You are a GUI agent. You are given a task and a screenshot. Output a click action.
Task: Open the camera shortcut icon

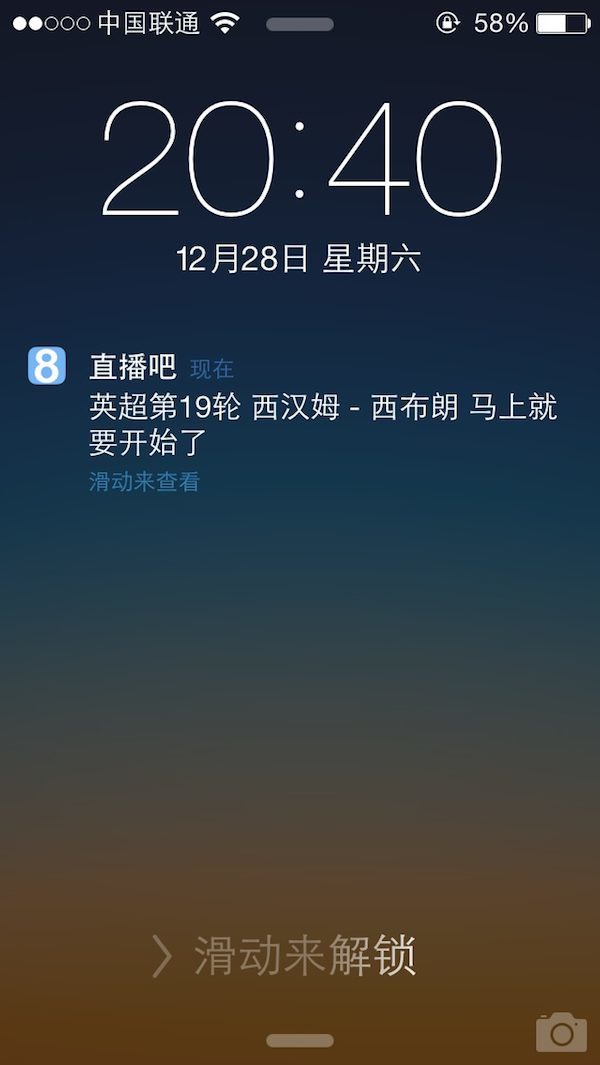561,1031
